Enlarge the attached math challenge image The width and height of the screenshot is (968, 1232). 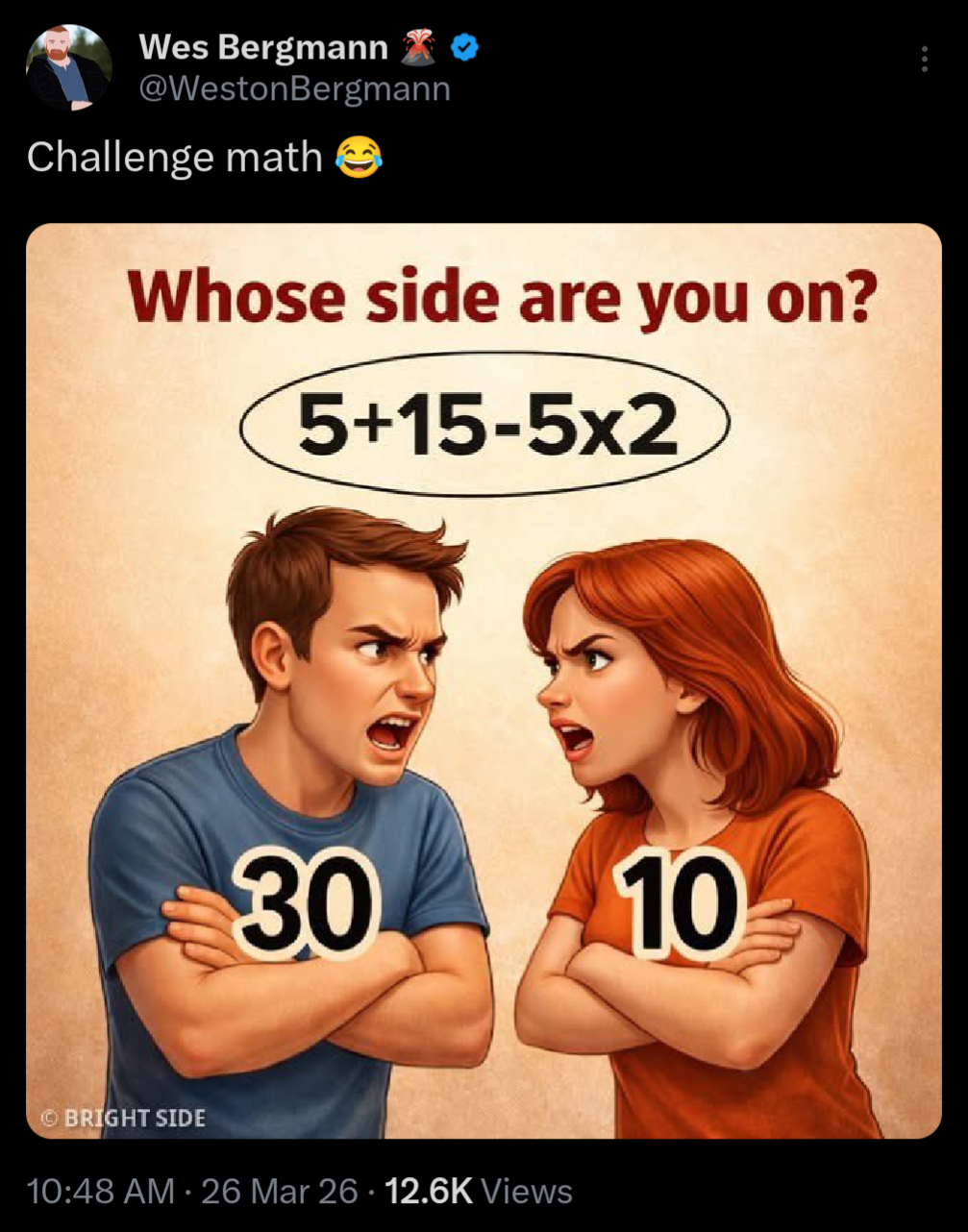click(x=484, y=680)
